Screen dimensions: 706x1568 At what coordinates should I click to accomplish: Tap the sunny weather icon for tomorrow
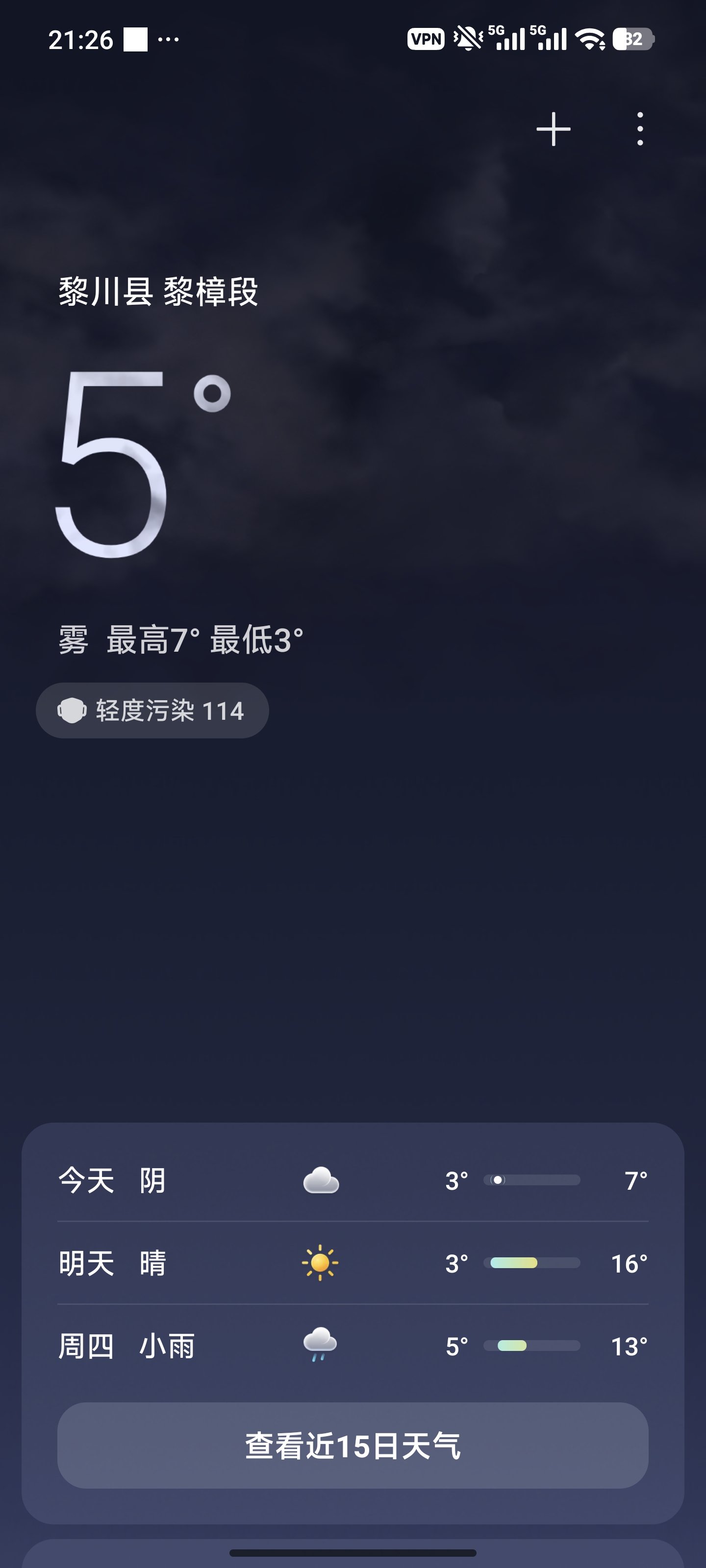[319, 1263]
